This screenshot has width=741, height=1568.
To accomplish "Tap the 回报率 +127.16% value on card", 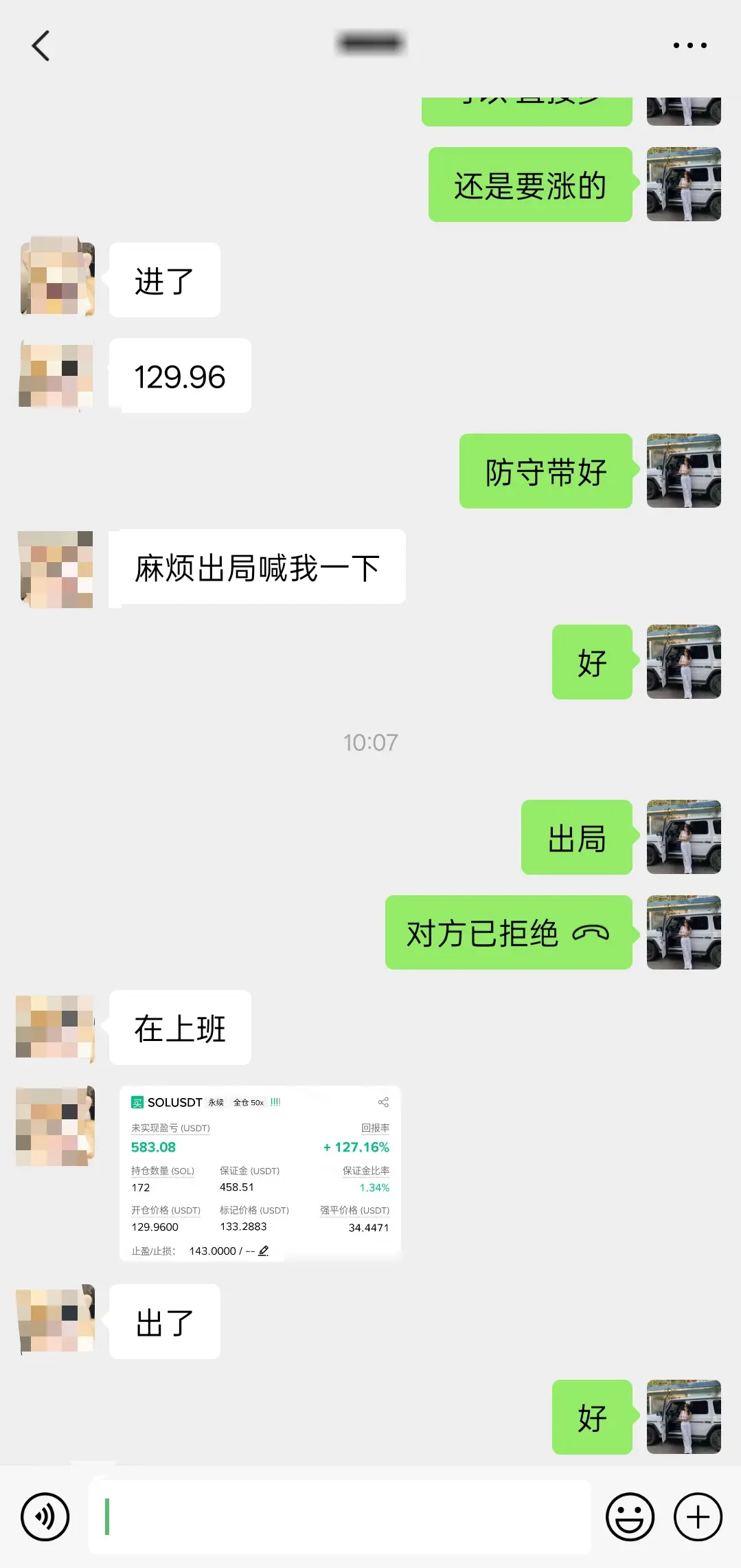I will pos(356,1147).
